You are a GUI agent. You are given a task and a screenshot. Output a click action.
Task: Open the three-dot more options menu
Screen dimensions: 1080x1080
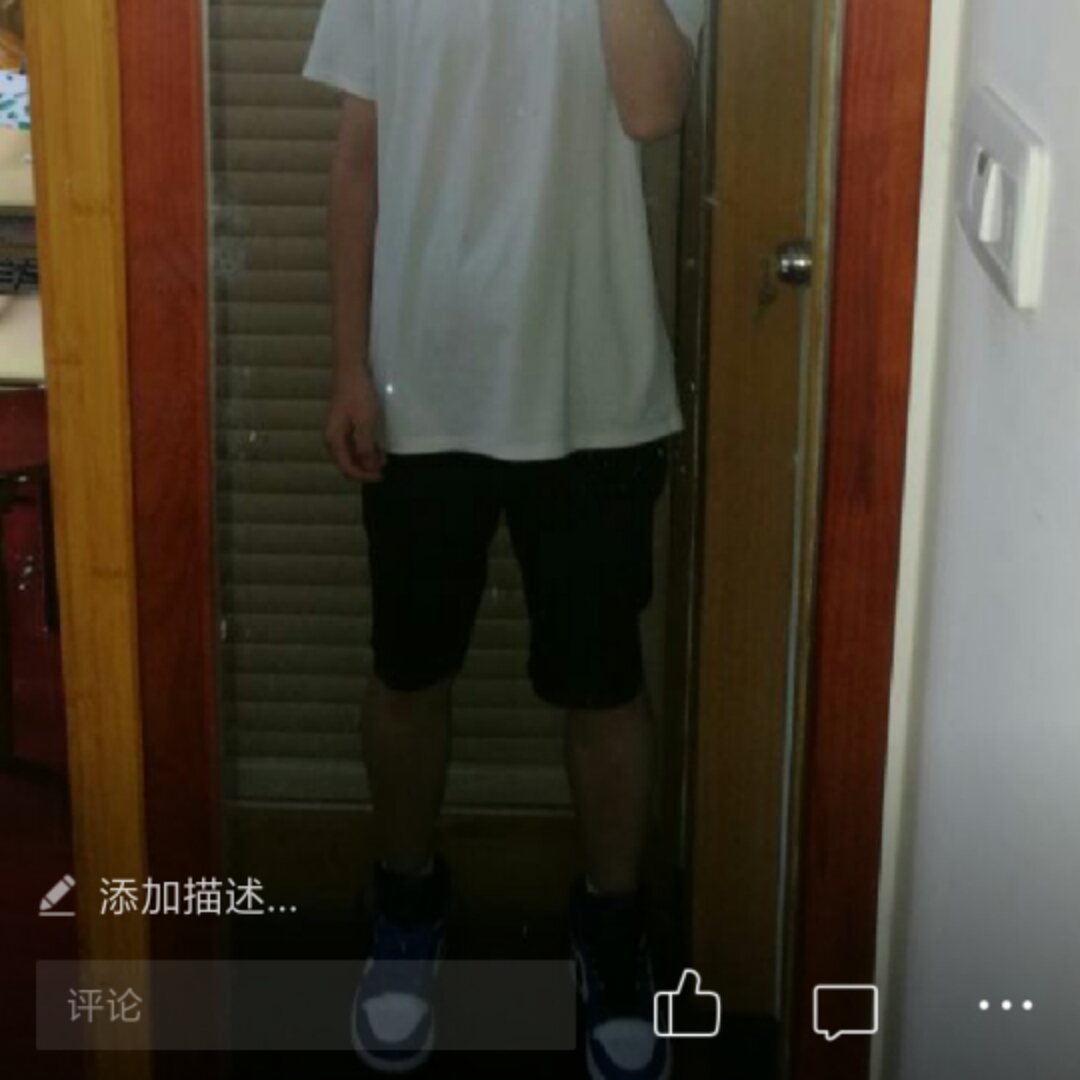[x=1004, y=1005]
